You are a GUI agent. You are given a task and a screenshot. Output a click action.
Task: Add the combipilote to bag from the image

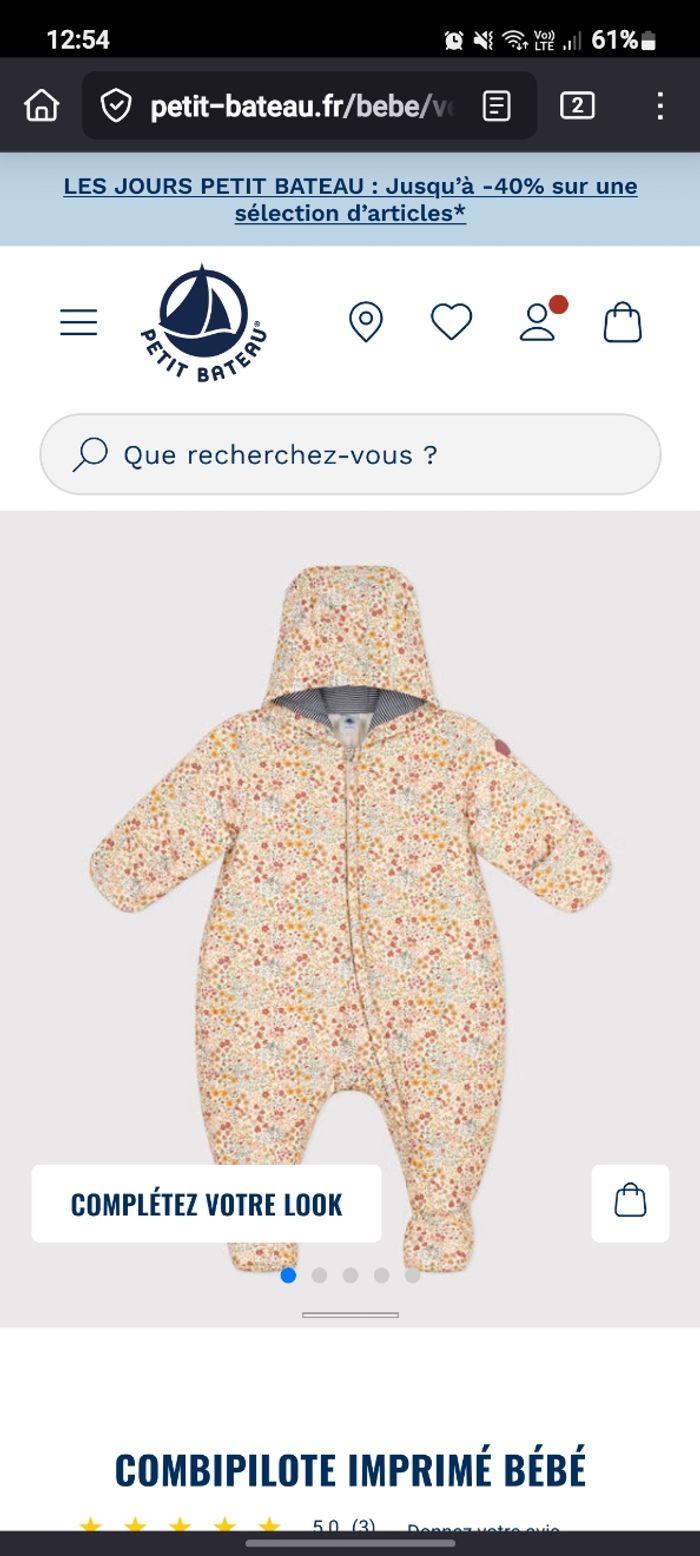tap(630, 1203)
